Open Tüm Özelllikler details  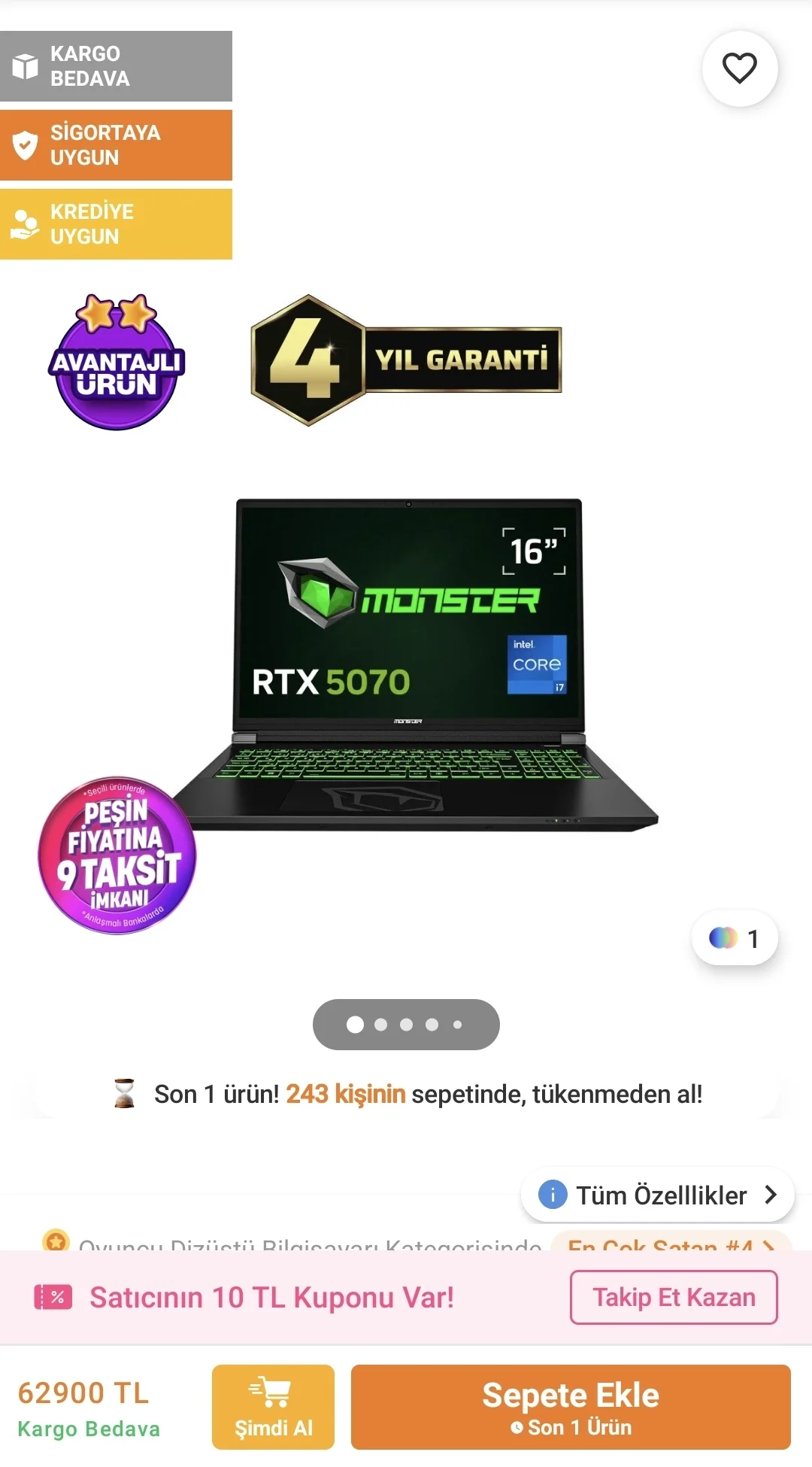coord(658,1195)
